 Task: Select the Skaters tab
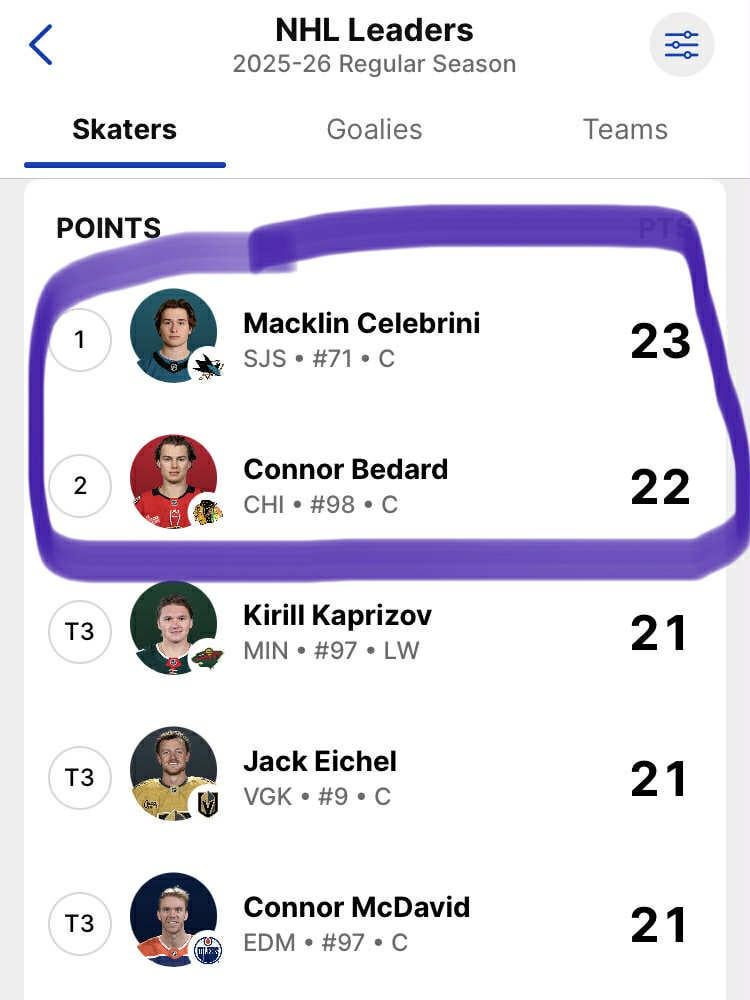coord(124,130)
